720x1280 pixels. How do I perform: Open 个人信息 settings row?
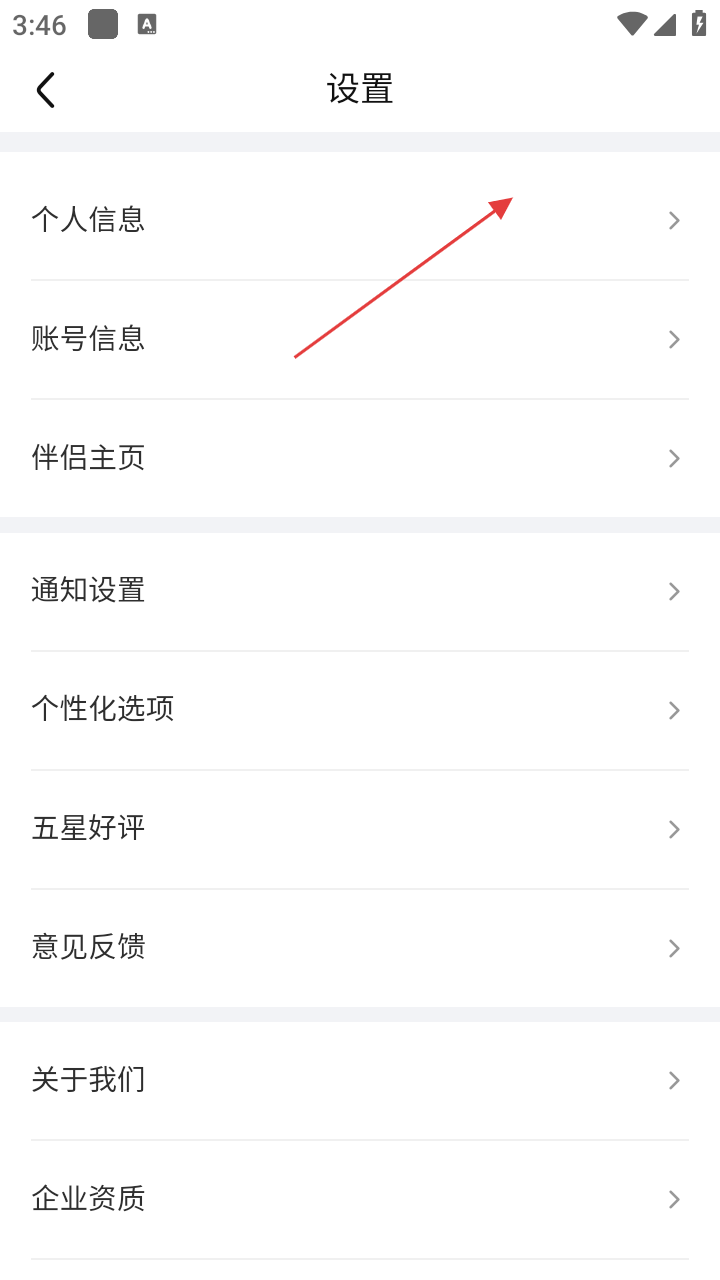[x=88, y=220]
